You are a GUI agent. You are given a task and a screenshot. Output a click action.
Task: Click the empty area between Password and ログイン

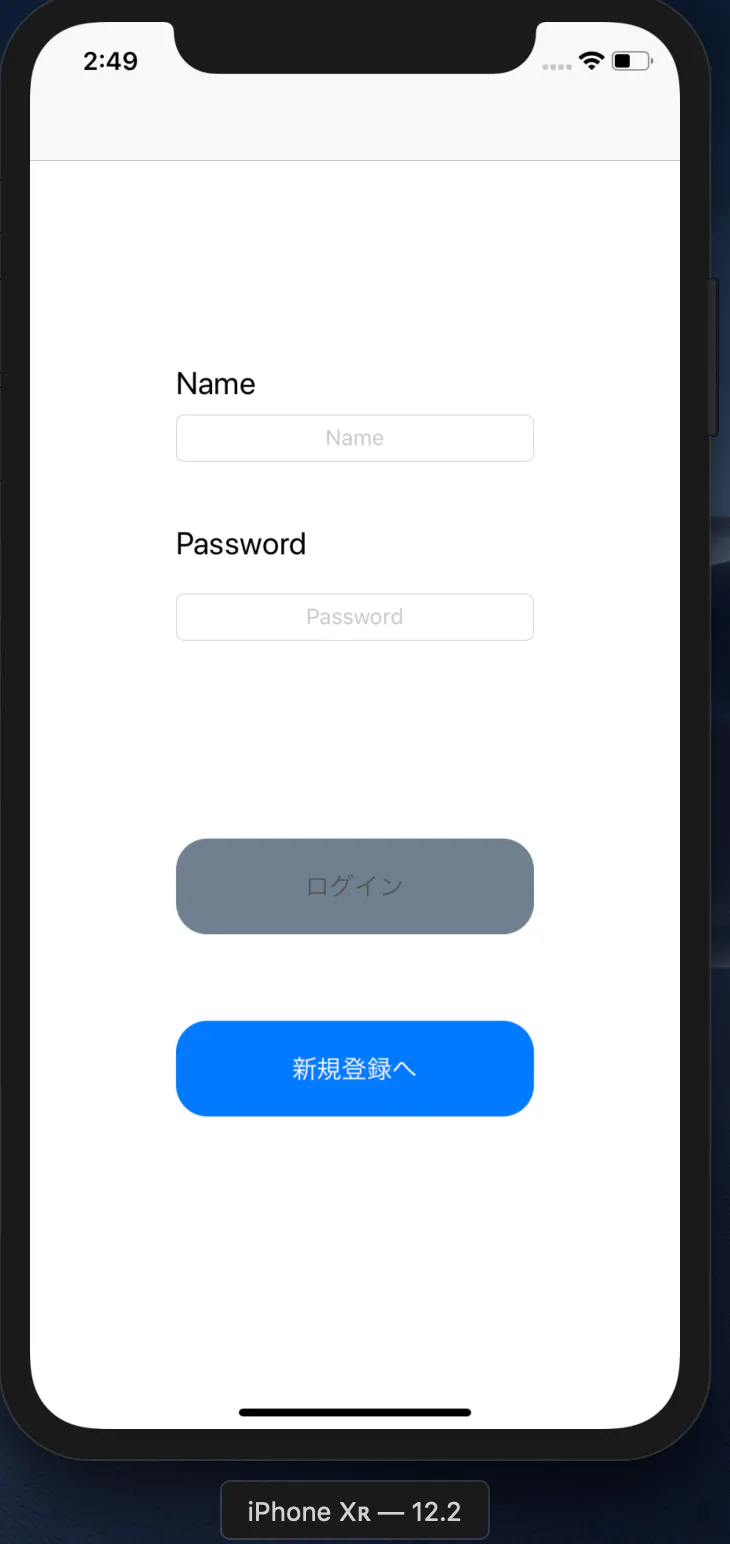click(355, 740)
